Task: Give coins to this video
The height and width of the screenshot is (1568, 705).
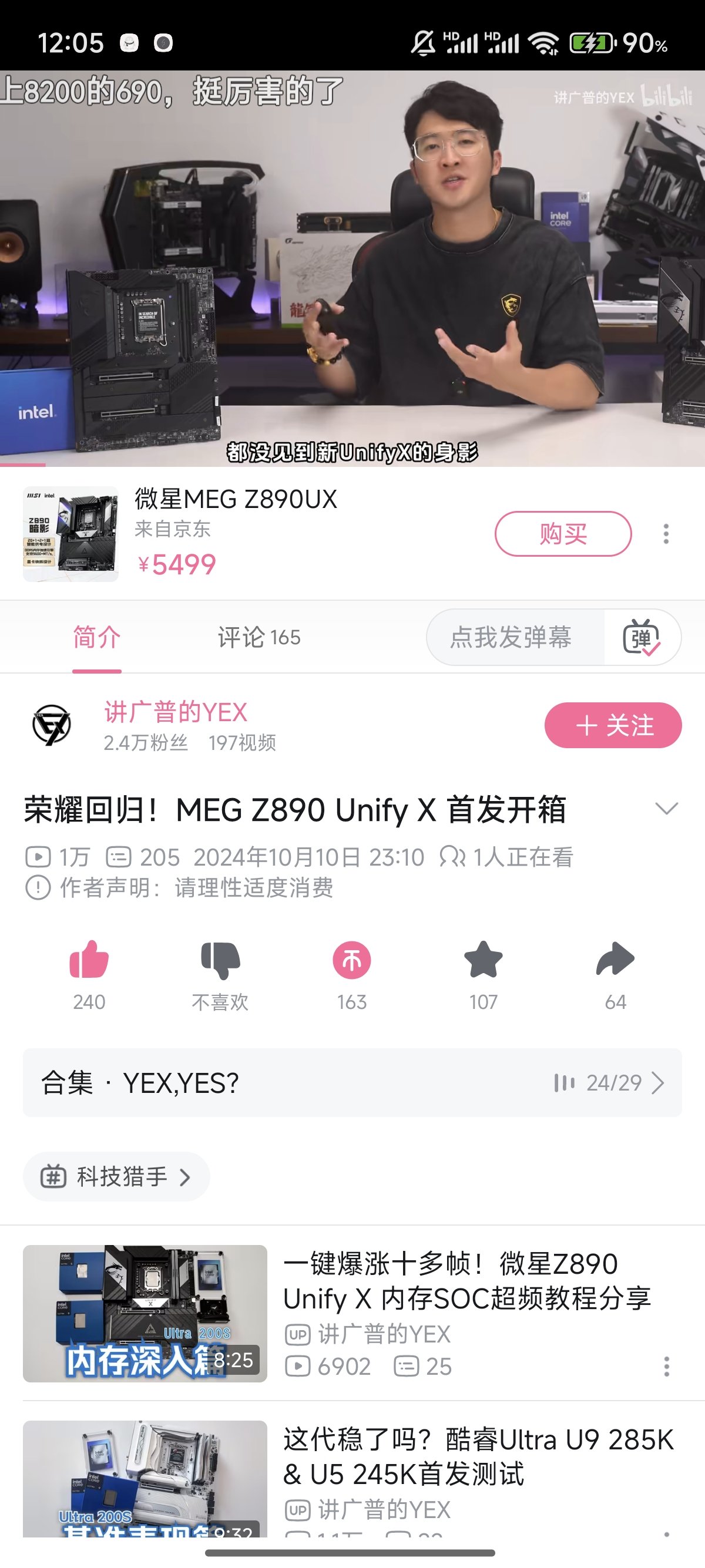Action: pyautogui.click(x=352, y=960)
